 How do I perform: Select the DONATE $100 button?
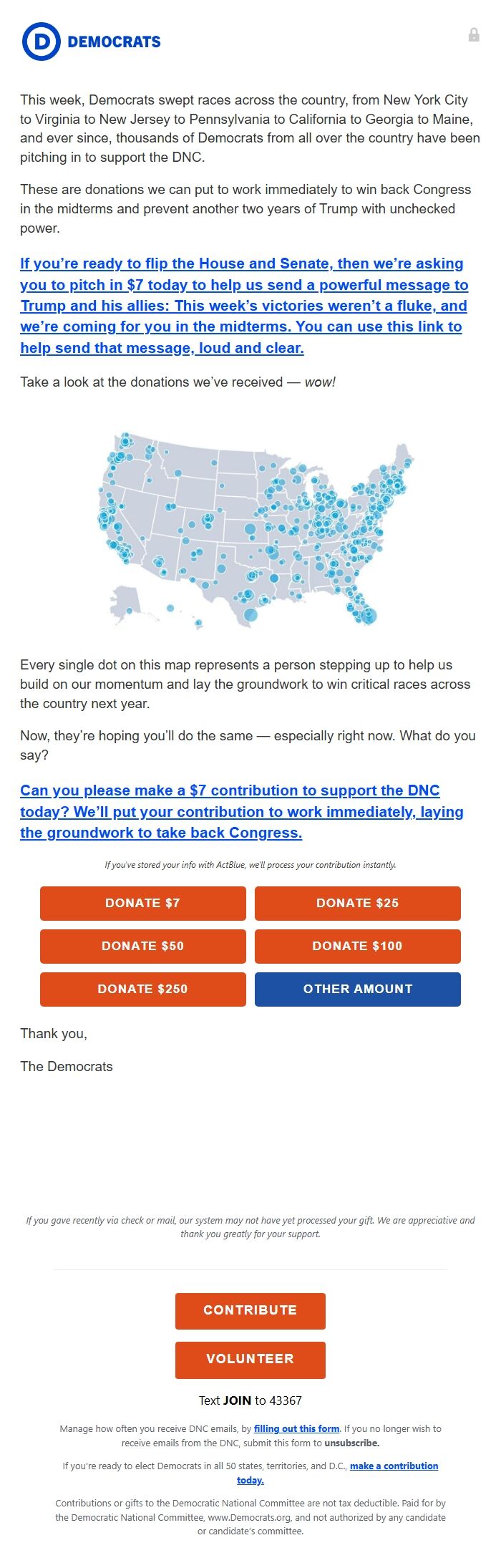pyautogui.click(x=357, y=946)
